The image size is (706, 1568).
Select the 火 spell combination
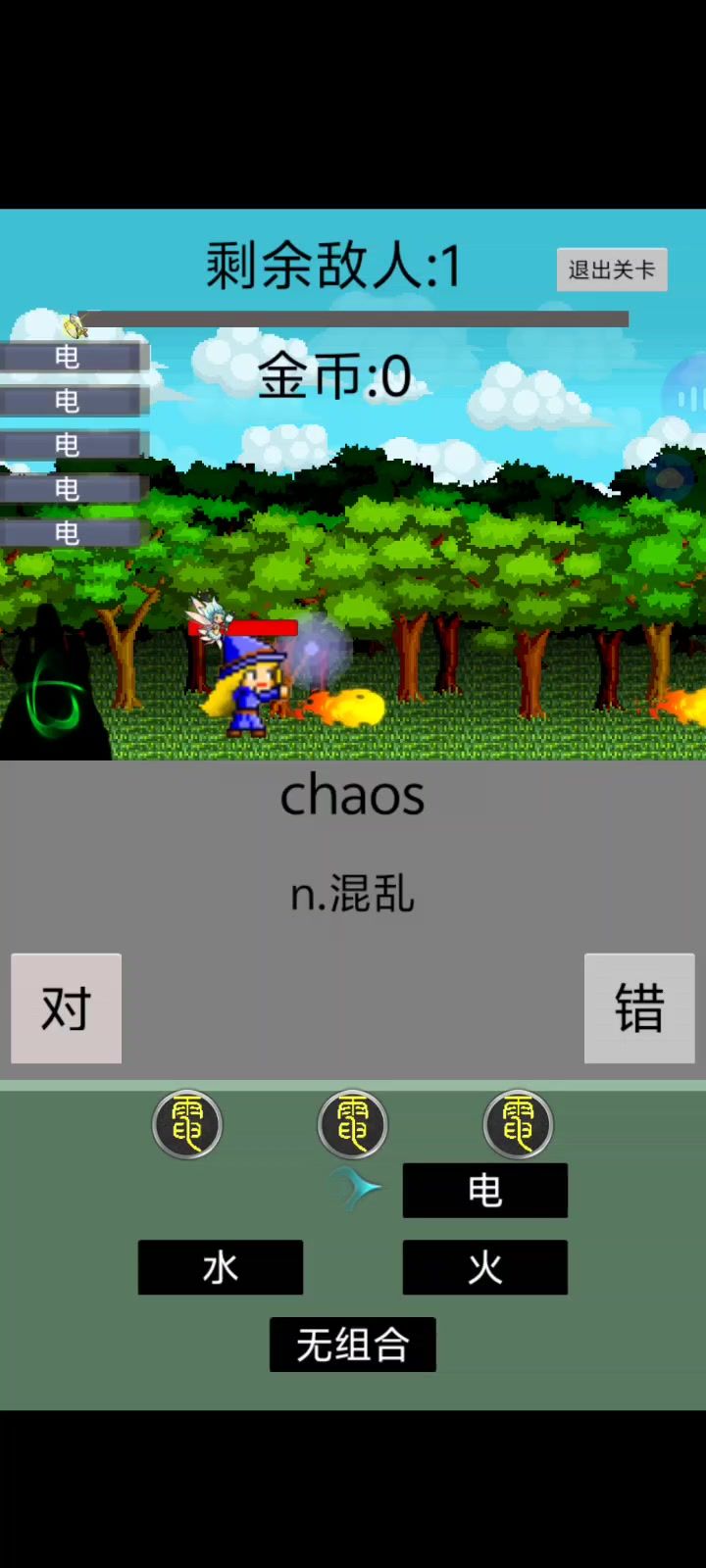pos(484,1267)
